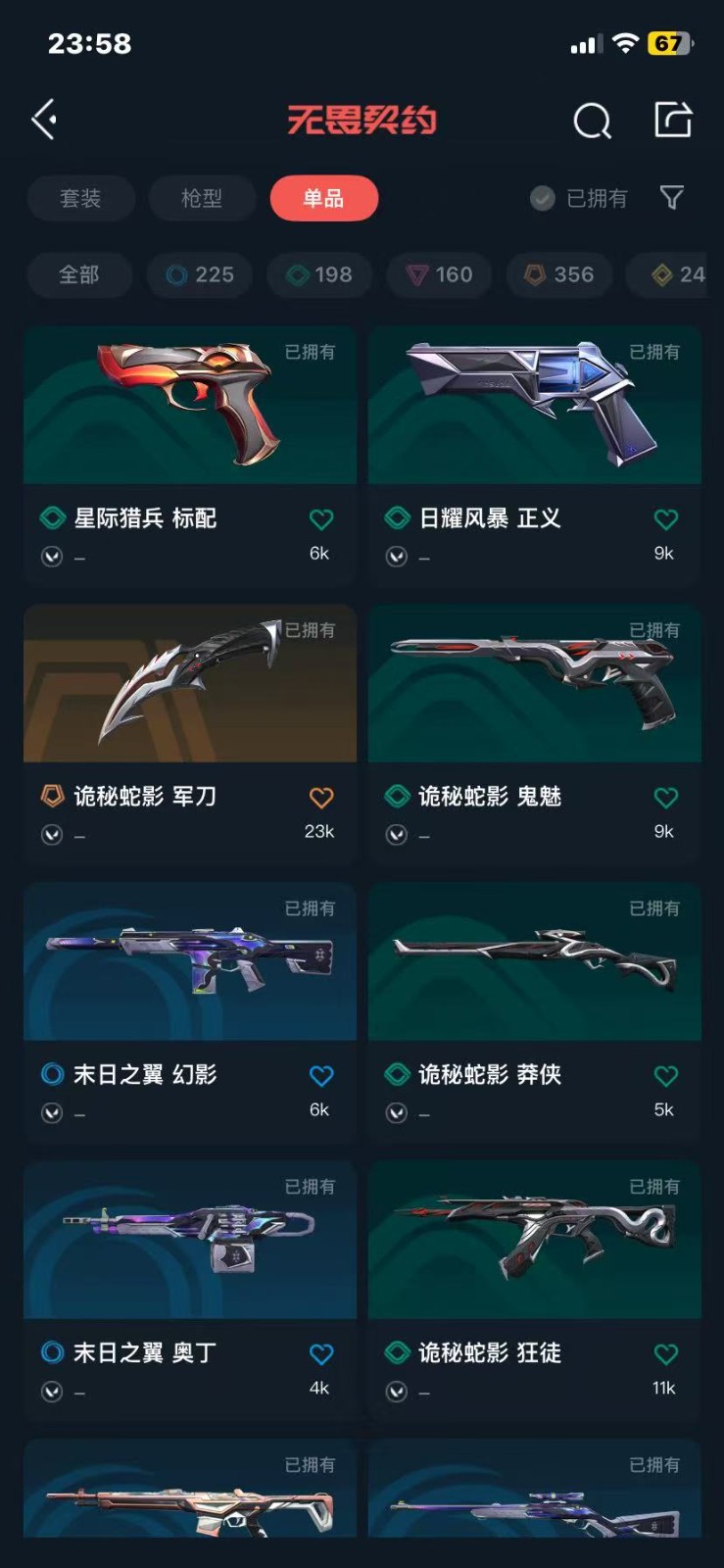Switch to the 套装 tab
Viewport: 724px width, 1568px height.
click(x=80, y=198)
